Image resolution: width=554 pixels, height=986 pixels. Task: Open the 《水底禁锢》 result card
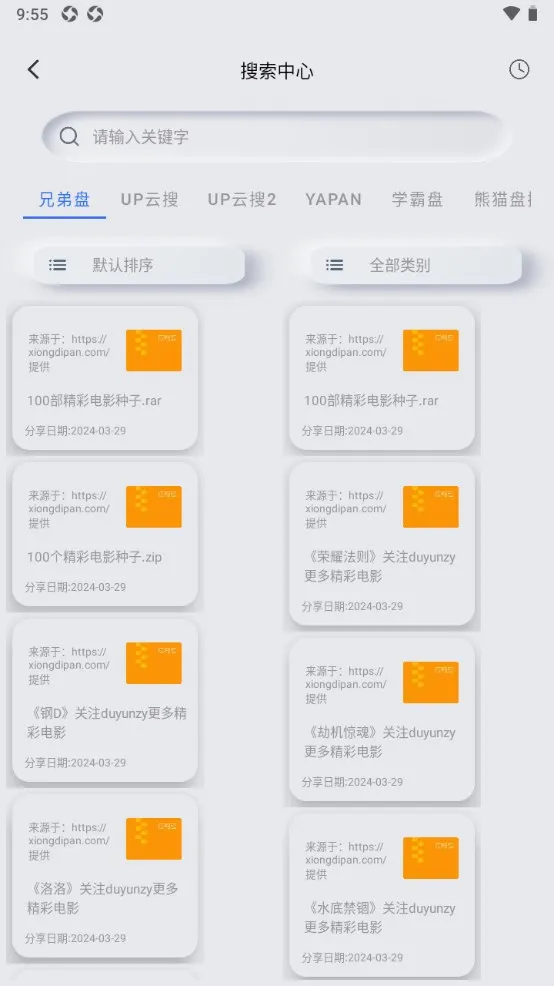click(x=382, y=895)
